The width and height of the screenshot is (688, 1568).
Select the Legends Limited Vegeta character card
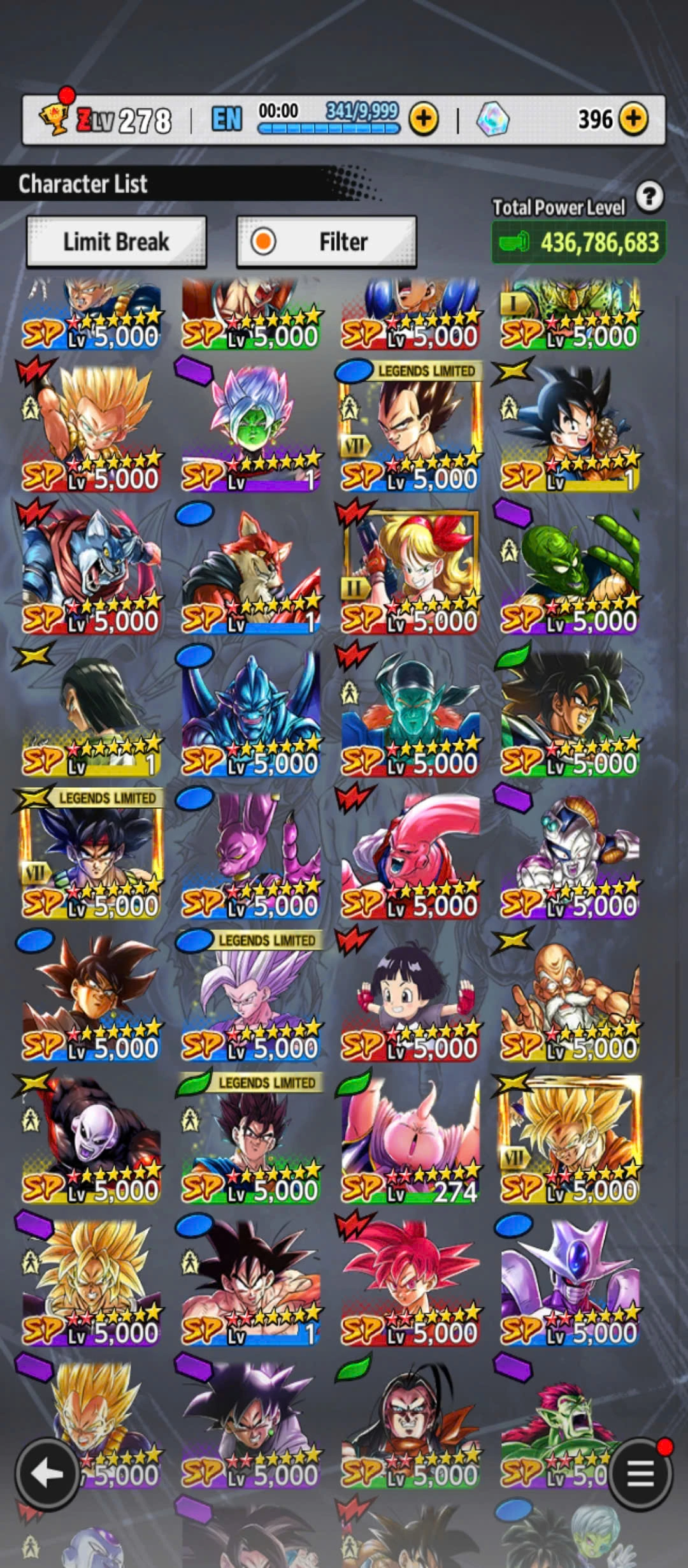click(410, 427)
